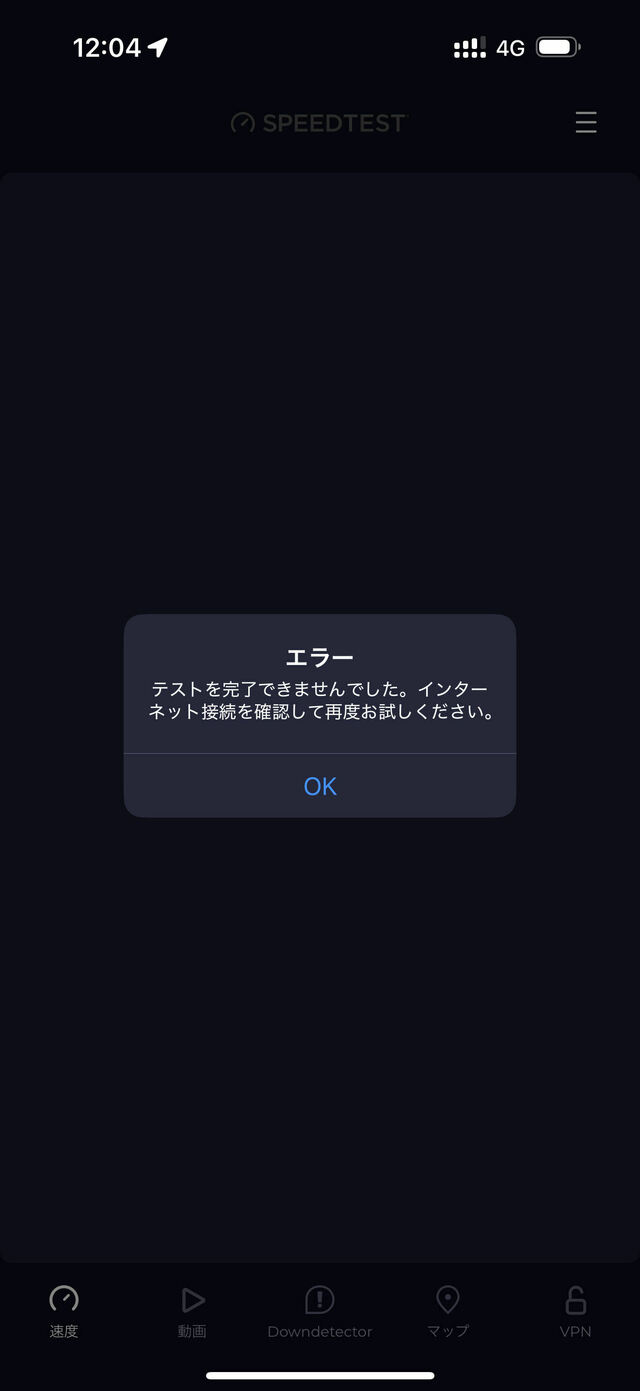
Task: Dismiss the error dialog with OK
Action: click(x=320, y=786)
